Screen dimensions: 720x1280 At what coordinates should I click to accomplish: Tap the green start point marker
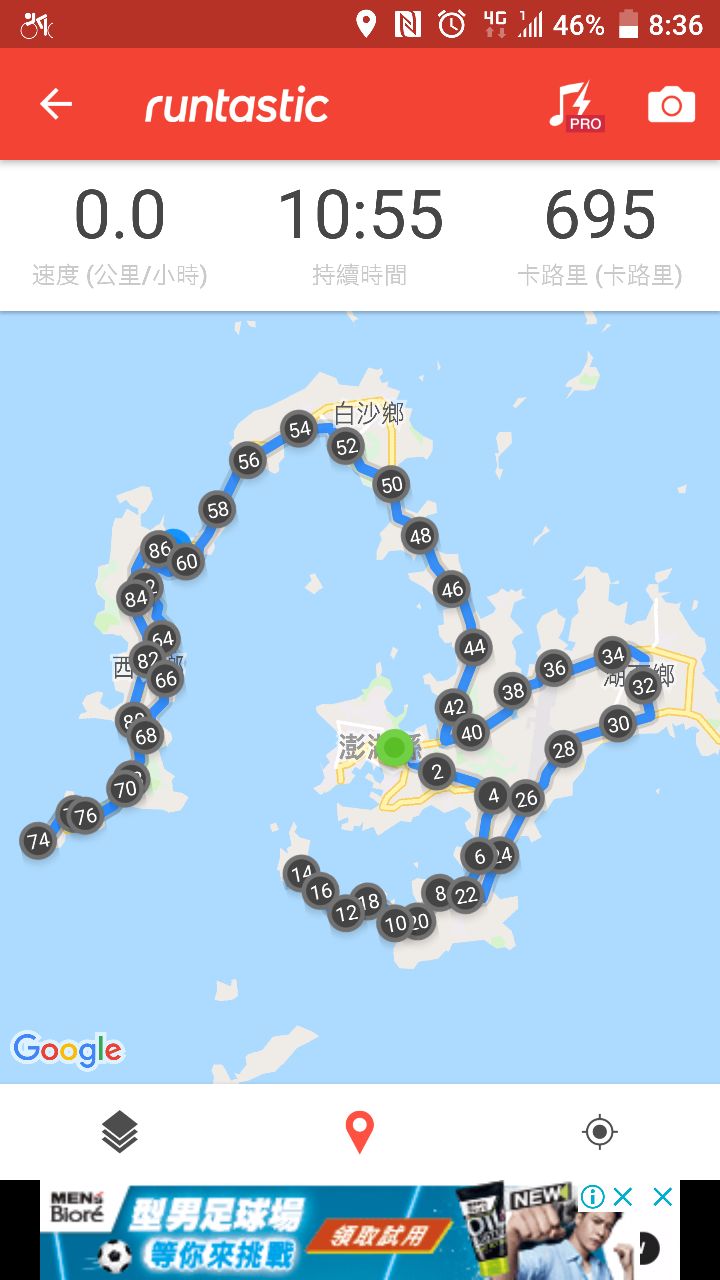(395, 746)
